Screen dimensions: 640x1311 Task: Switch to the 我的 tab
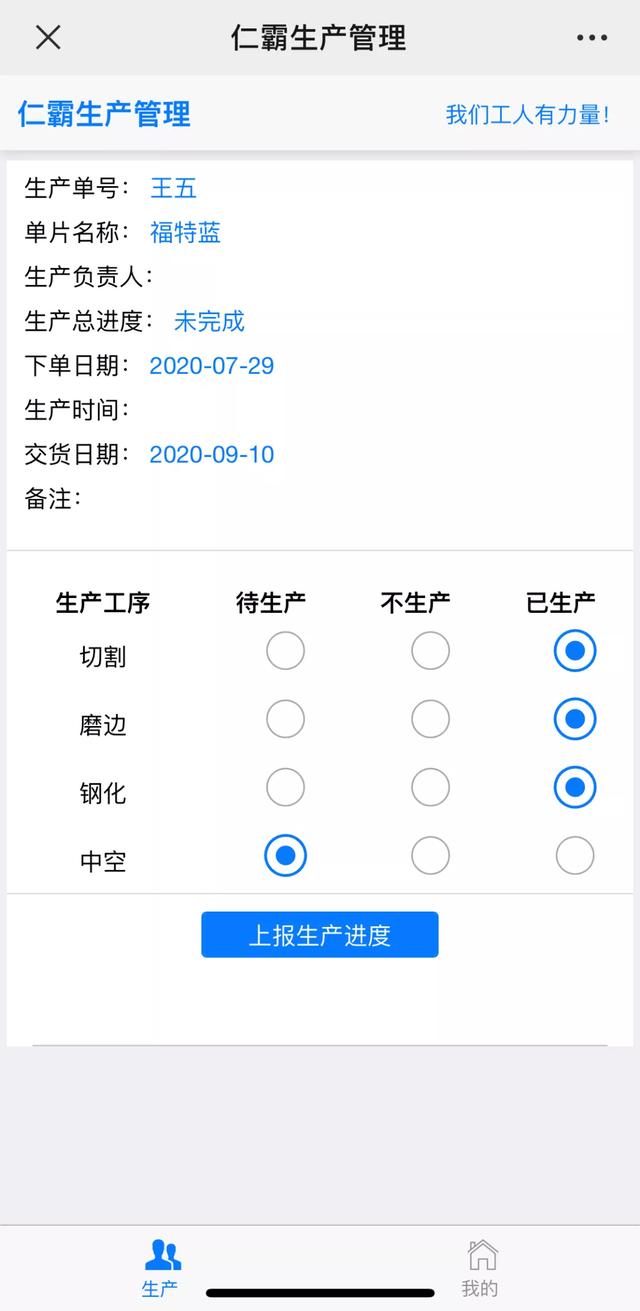(x=481, y=1268)
